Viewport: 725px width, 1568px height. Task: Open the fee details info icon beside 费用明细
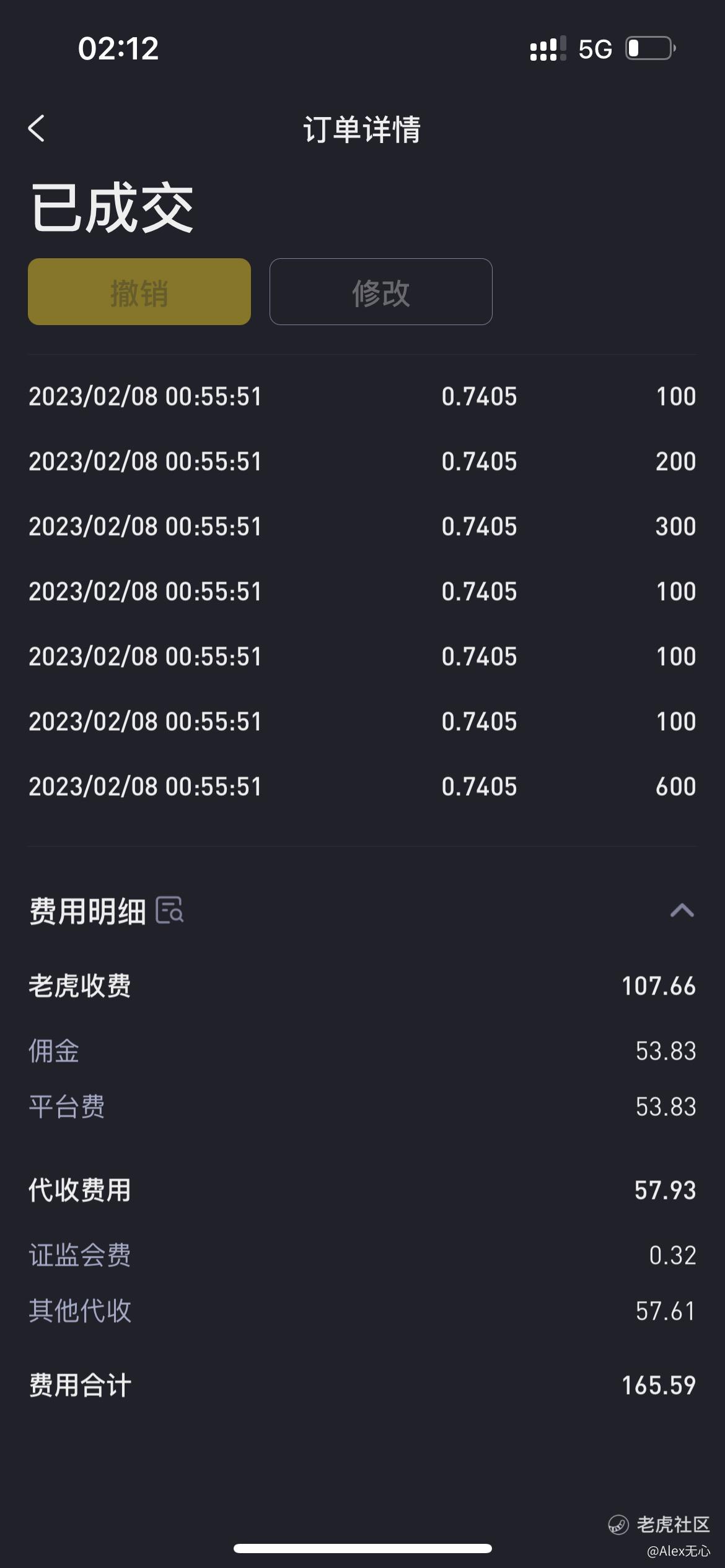click(x=170, y=910)
